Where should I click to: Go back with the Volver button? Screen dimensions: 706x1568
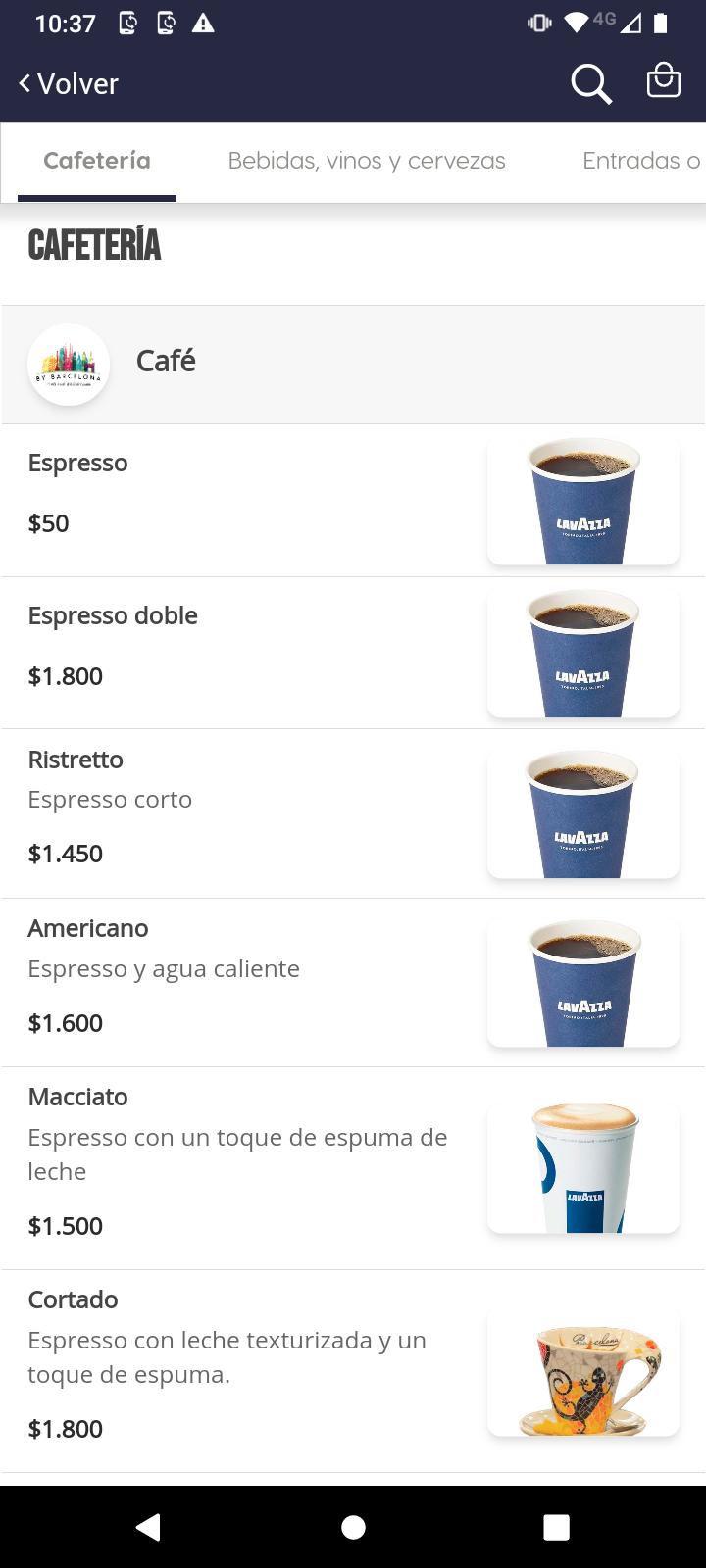[x=69, y=84]
